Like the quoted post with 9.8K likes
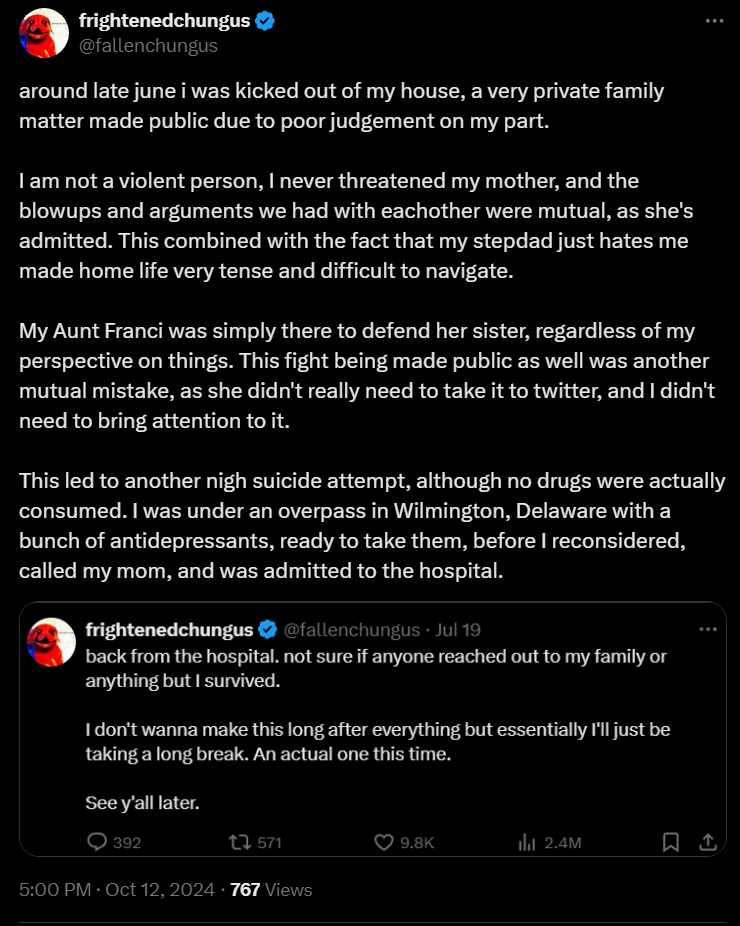Screen dimensions: 740x926 point(385,842)
